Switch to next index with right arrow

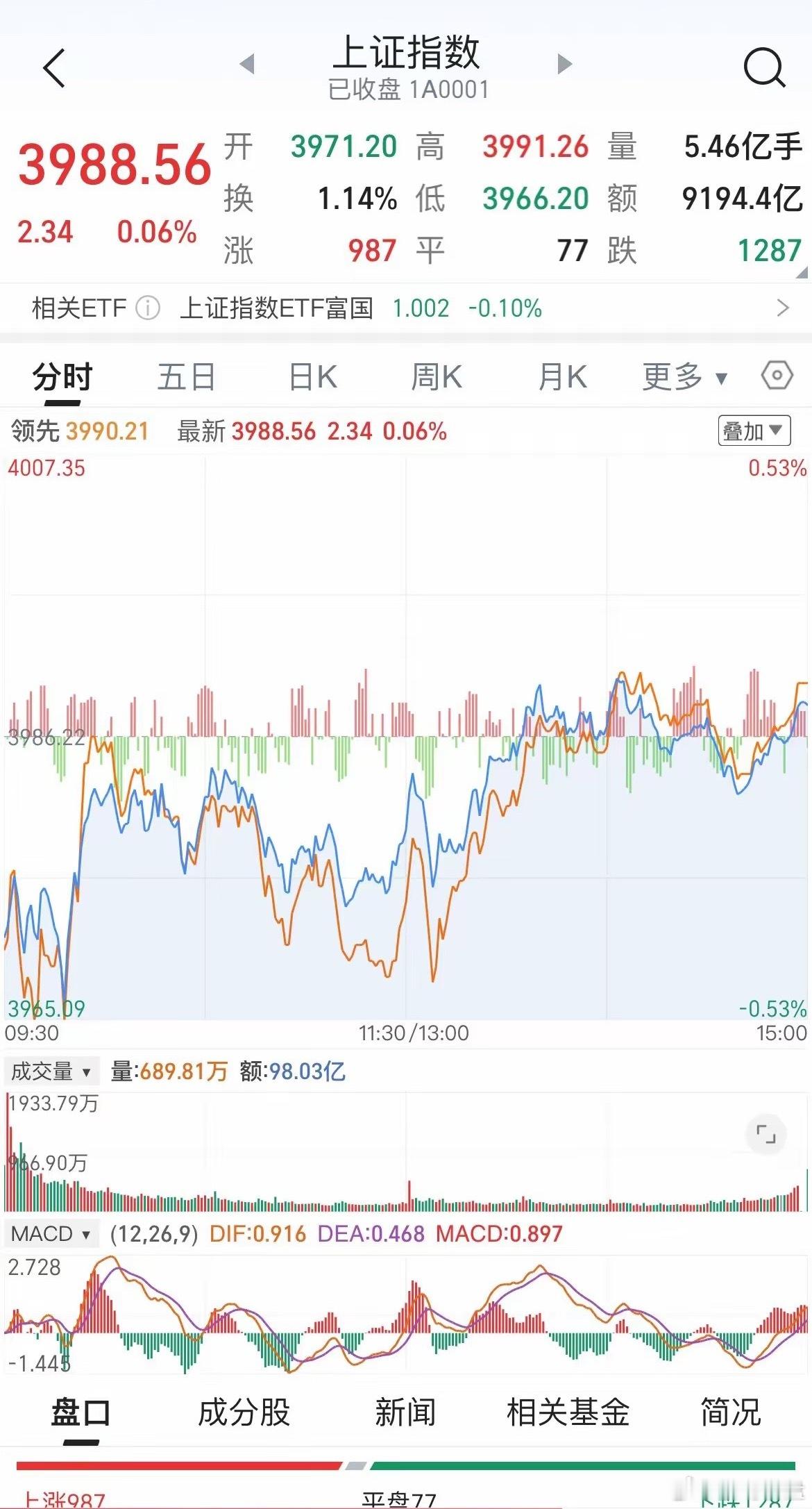(x=562, y=64)
